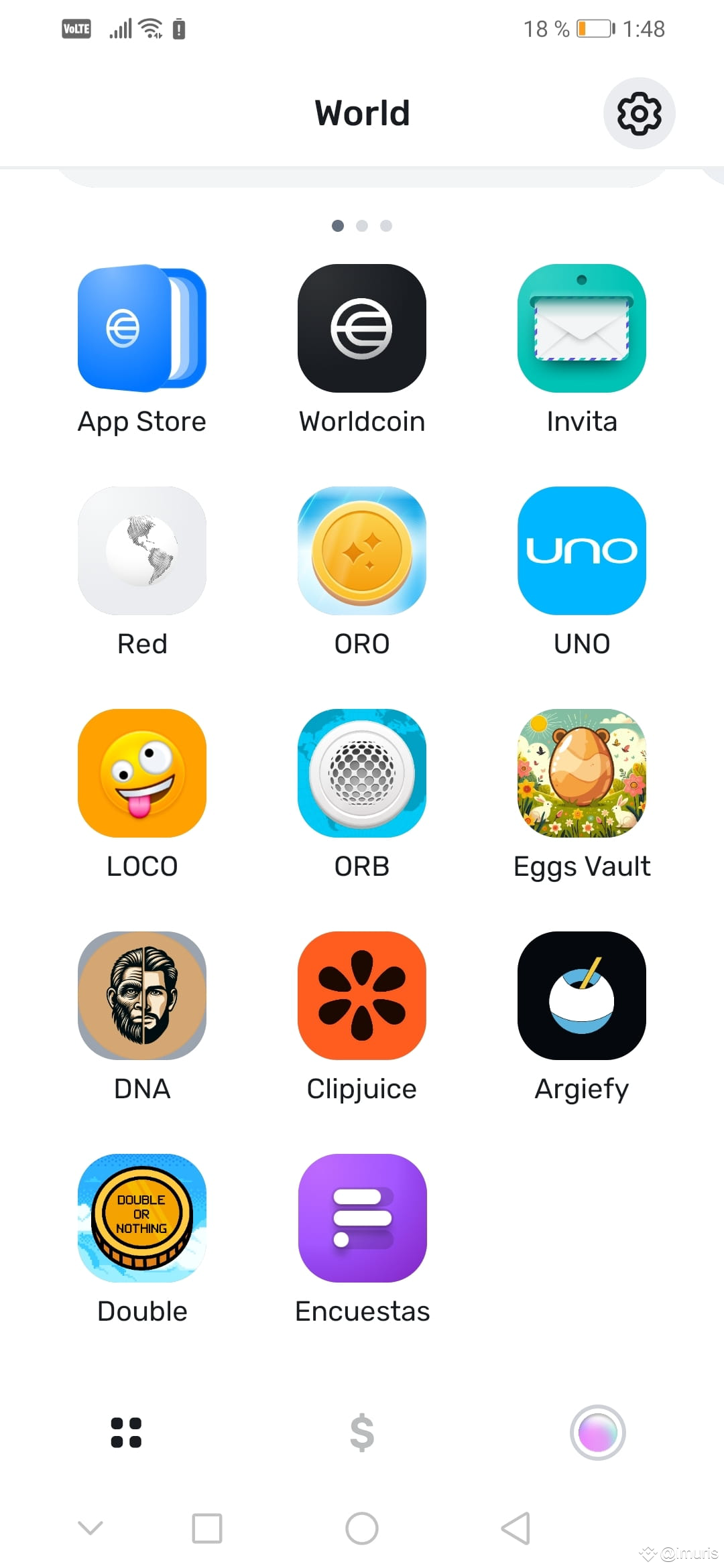Open the Invita app
The height and width of the screenshot is (1568, 724).
(x=581, y=328)
